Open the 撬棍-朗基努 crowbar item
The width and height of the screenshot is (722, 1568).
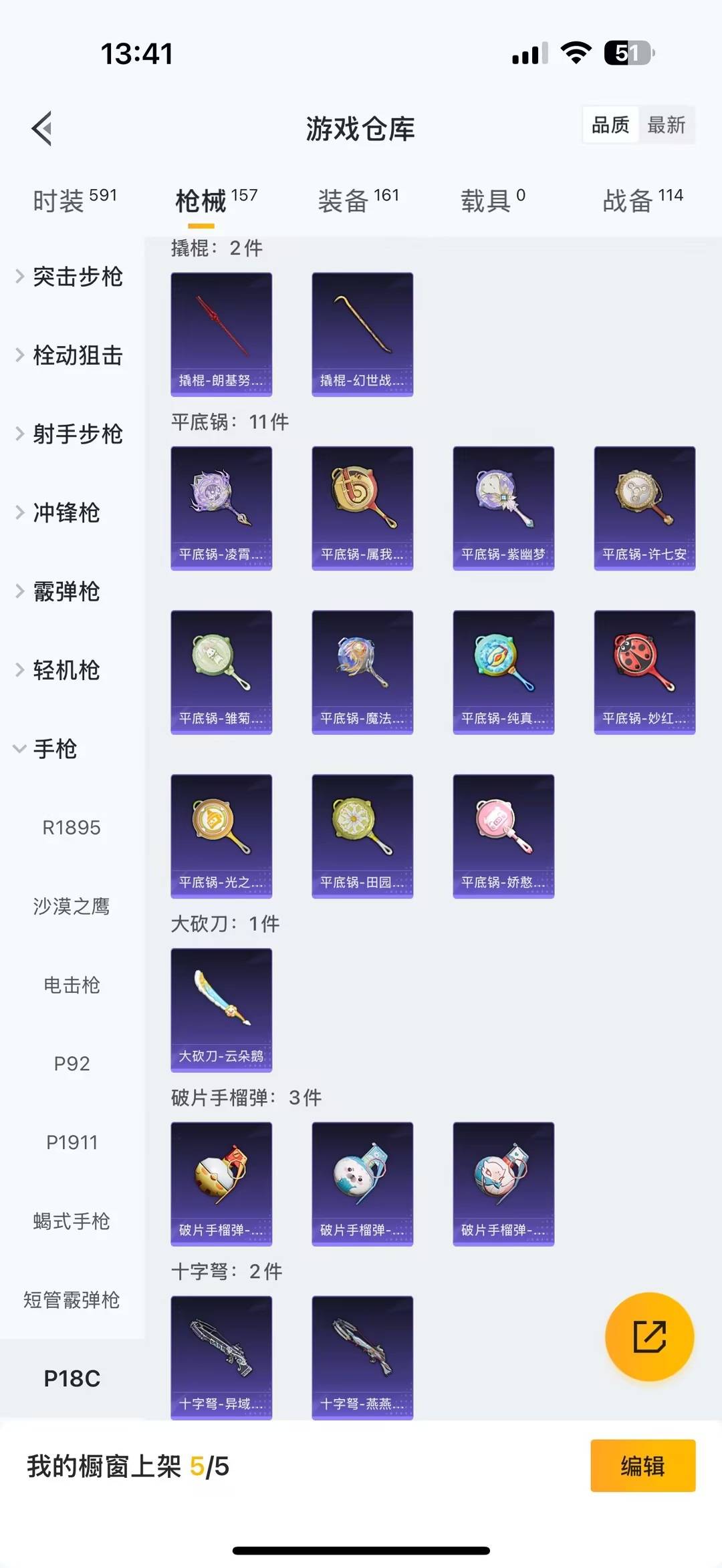point(221,334)
